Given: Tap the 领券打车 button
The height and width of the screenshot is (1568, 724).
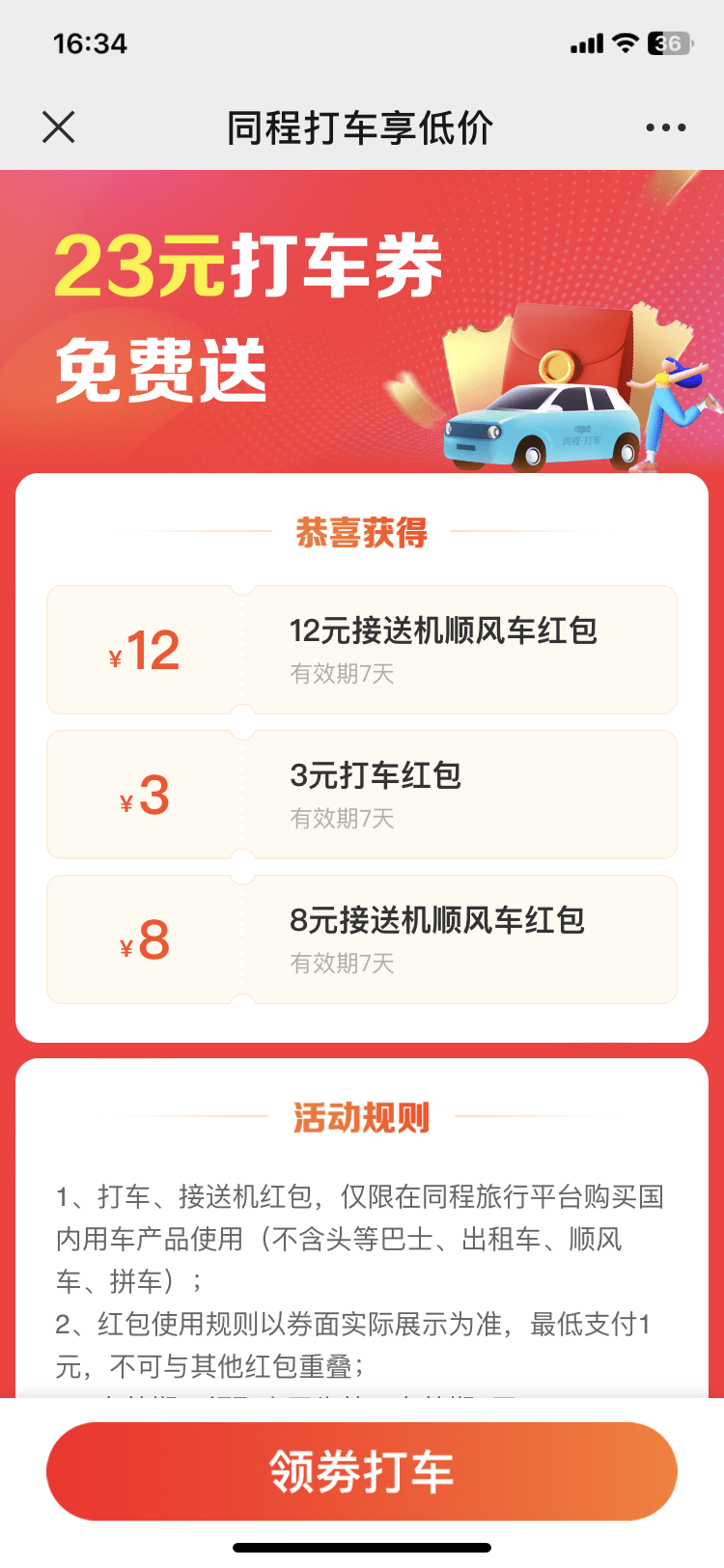Looking at the screenshot, I should pos(362,1470).
